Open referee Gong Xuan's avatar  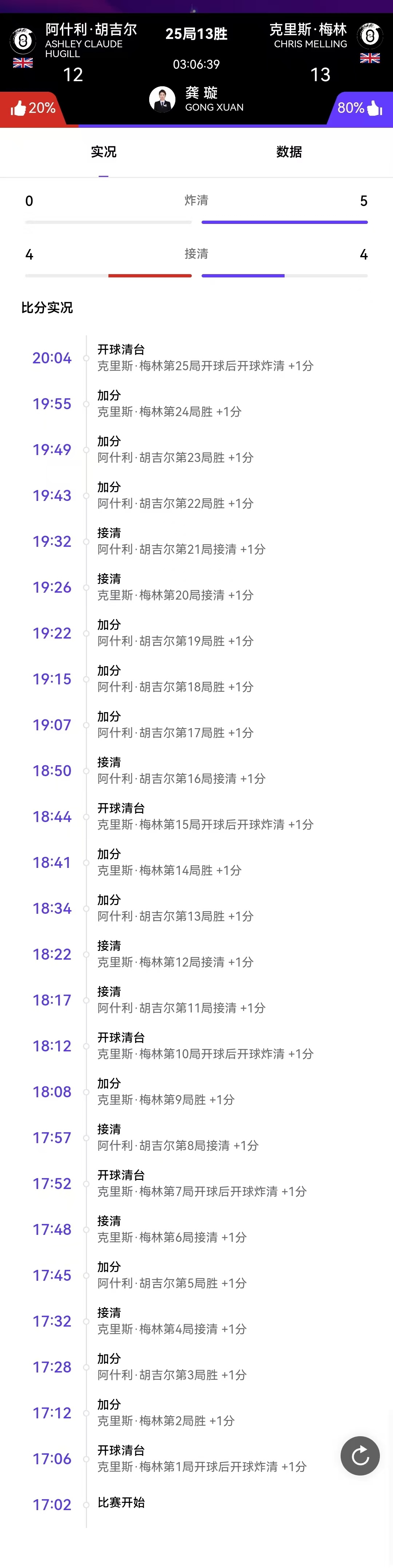pos(162,99)
